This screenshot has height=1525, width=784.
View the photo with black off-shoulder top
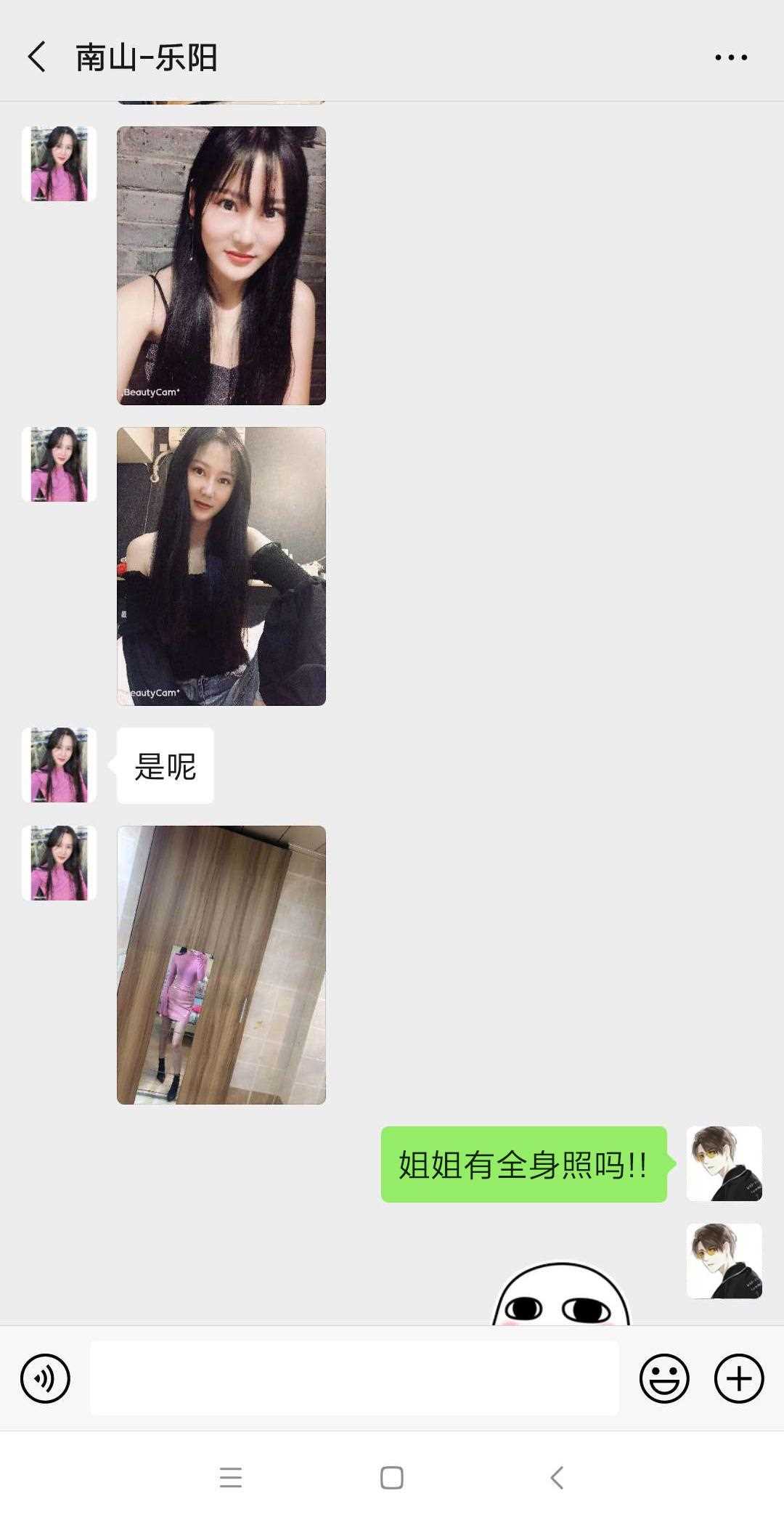(221, 566)
